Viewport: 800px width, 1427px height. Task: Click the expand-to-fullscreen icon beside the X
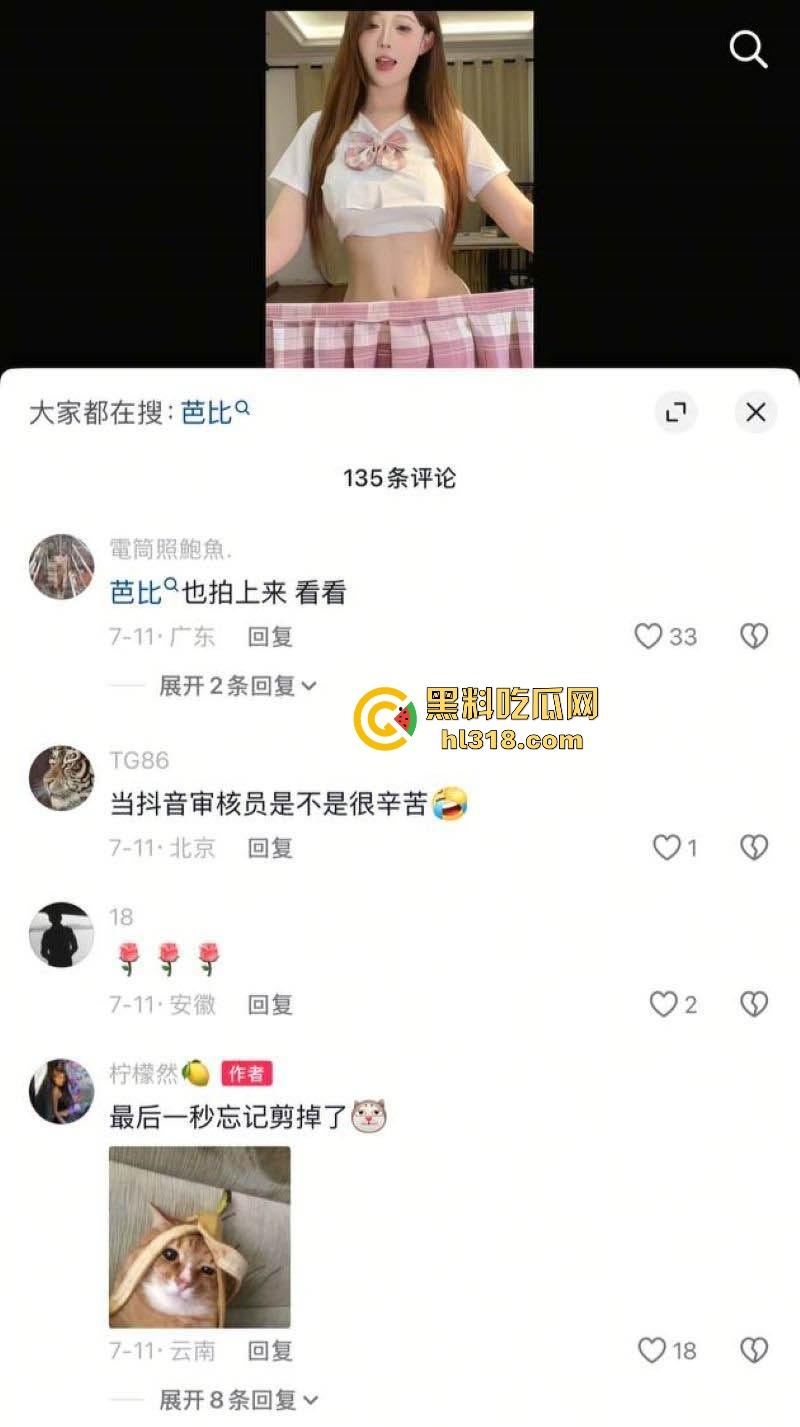[675, 412]
